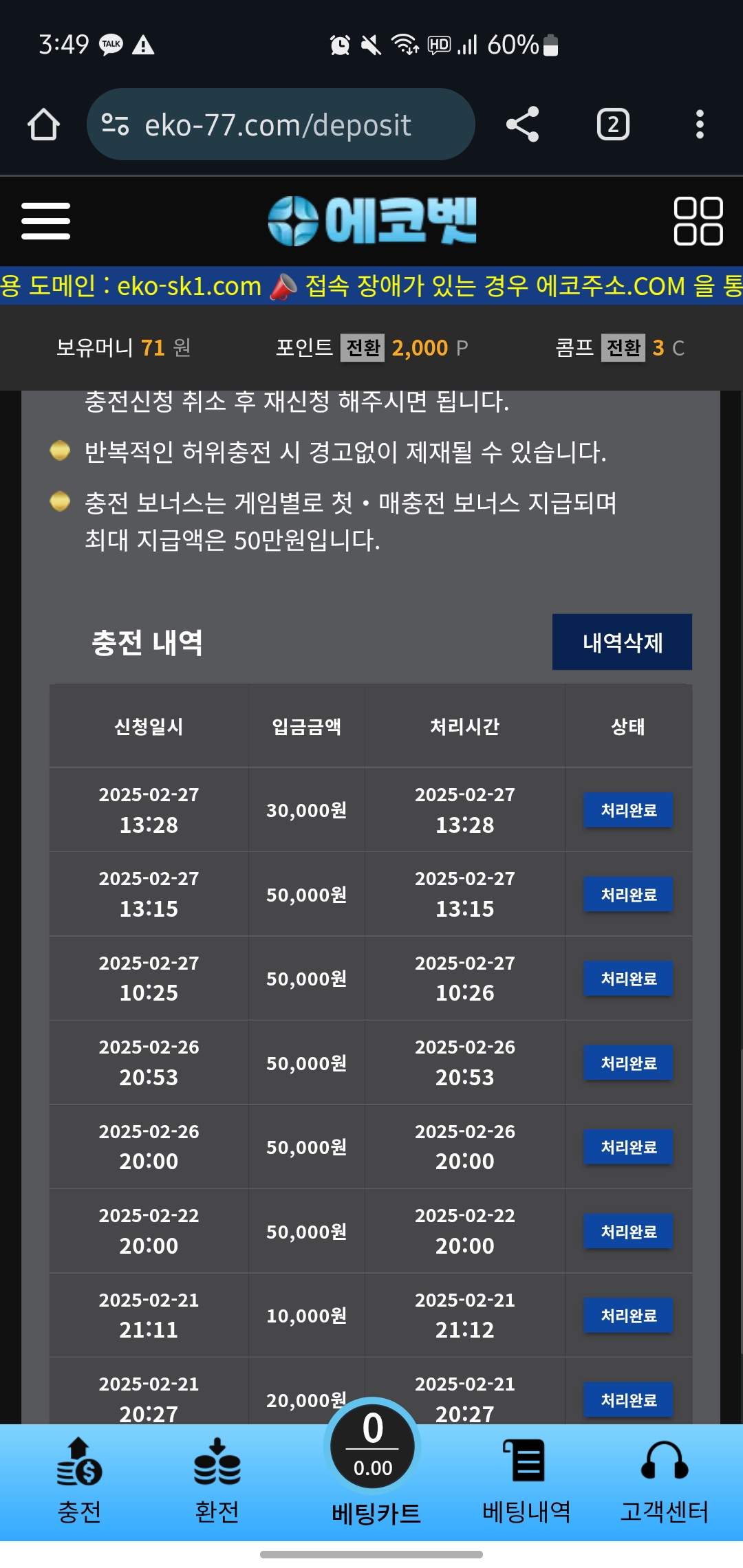This screenshot has width=743, height=1568.
Task: Open the 베팅내역 tab
Action: [x=526, y=1482]
